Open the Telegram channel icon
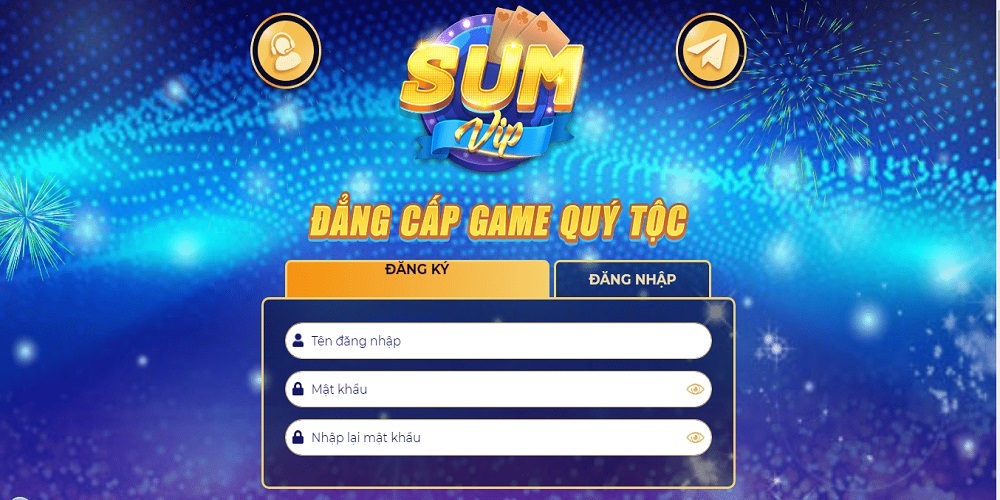This screenshot has height=500, width=1000. [x=711, y=50]
